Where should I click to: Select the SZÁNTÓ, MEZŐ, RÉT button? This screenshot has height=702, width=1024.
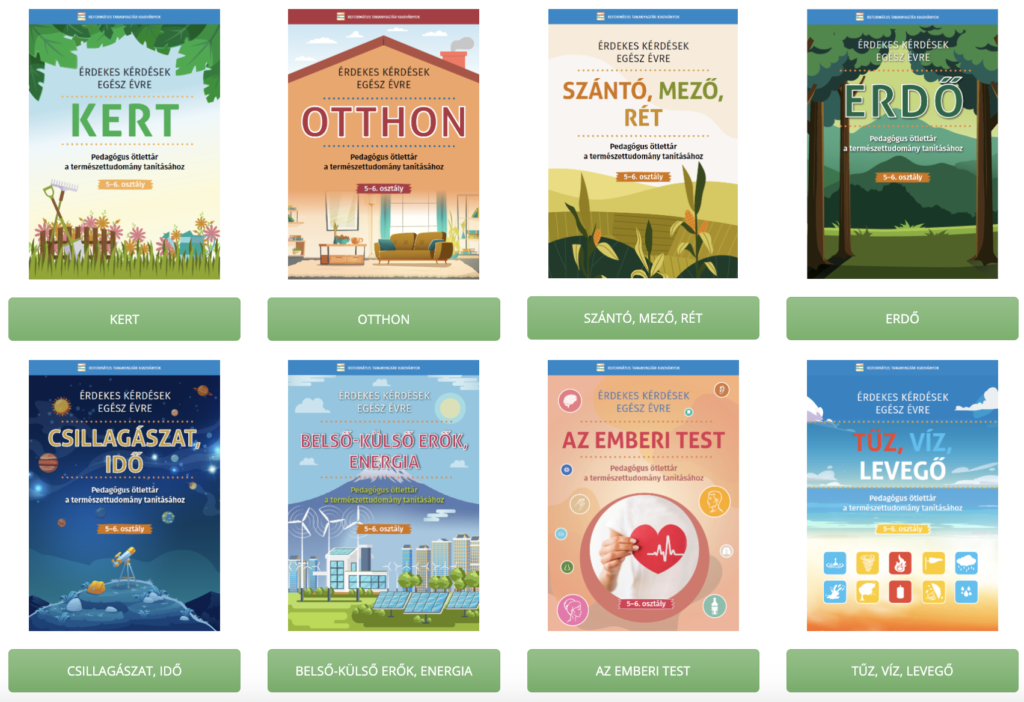click(x=643, y=318)
